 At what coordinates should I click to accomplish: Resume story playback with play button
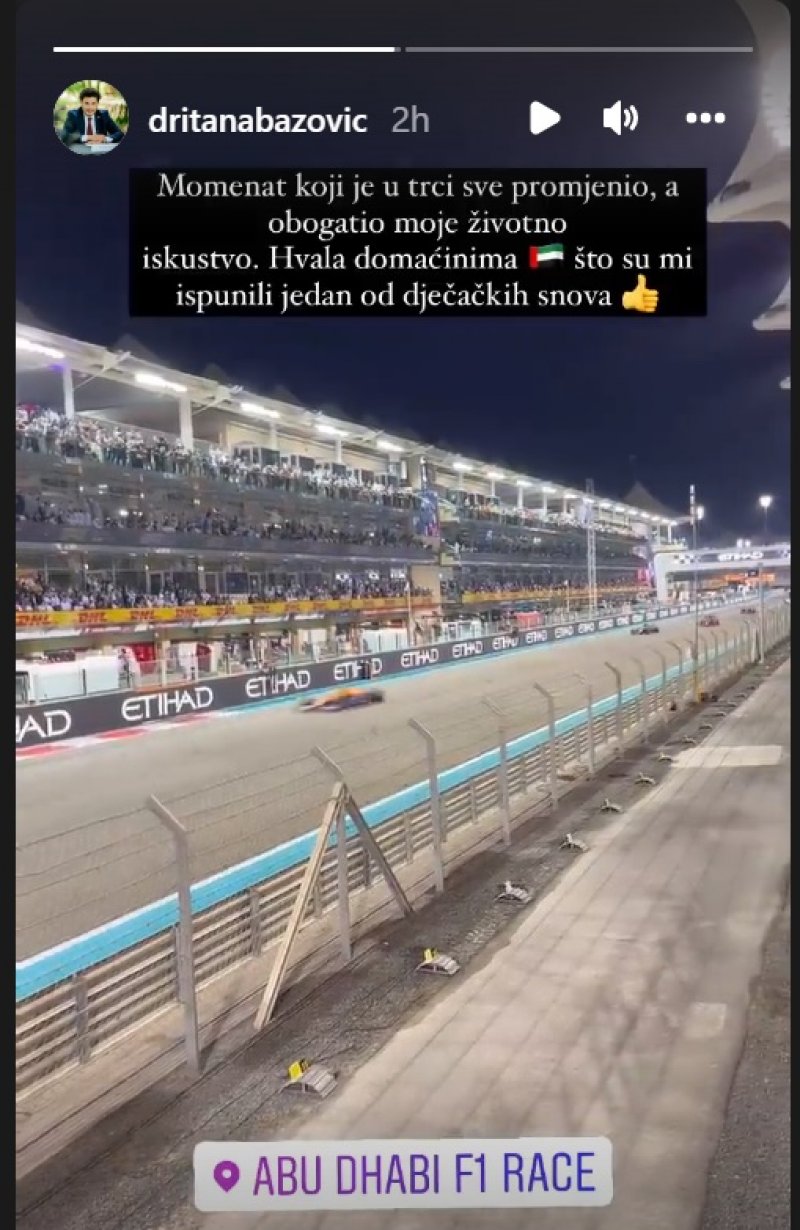click(544, 118)
